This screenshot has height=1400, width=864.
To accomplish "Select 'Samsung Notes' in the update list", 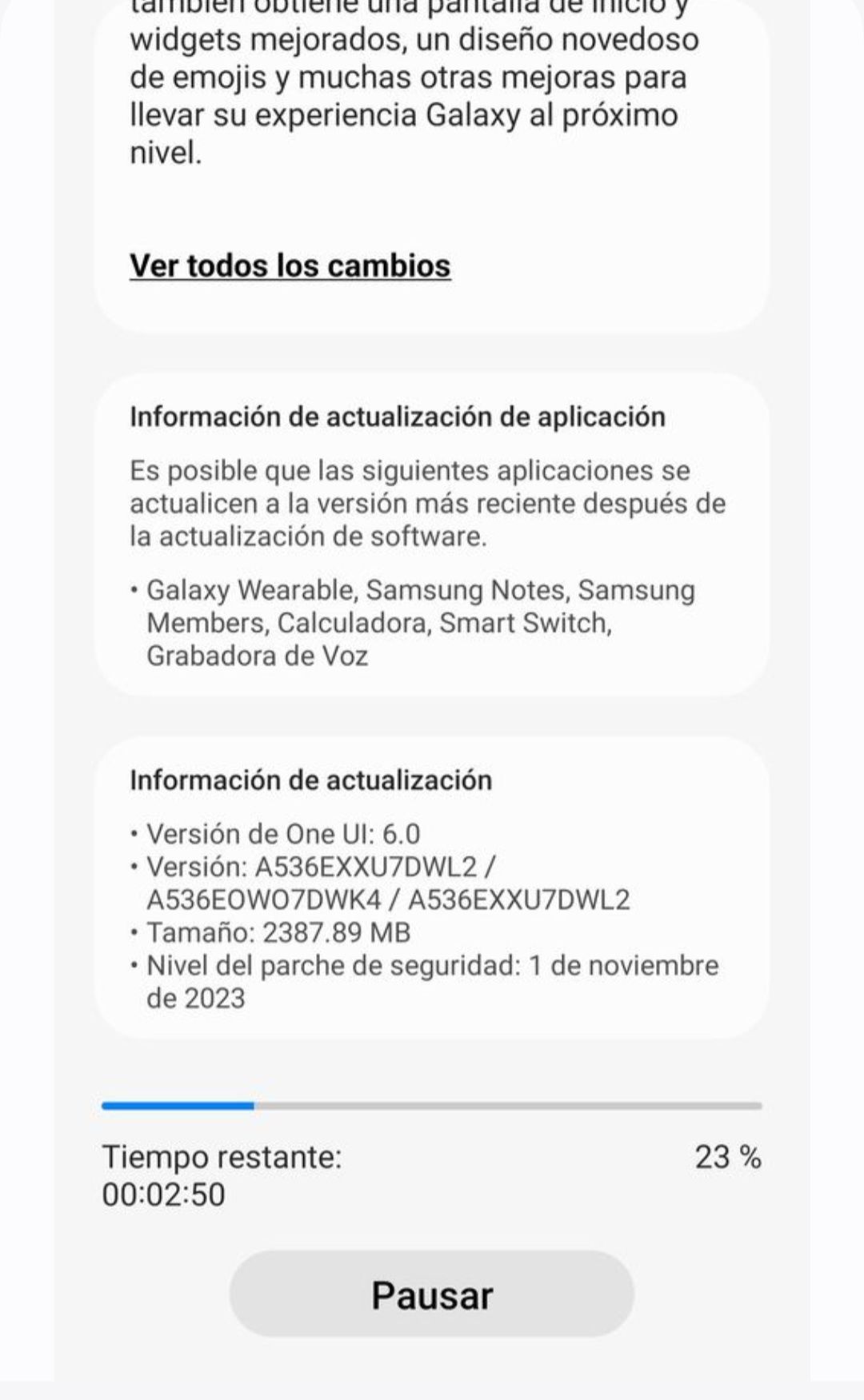I will coord(464,591).
